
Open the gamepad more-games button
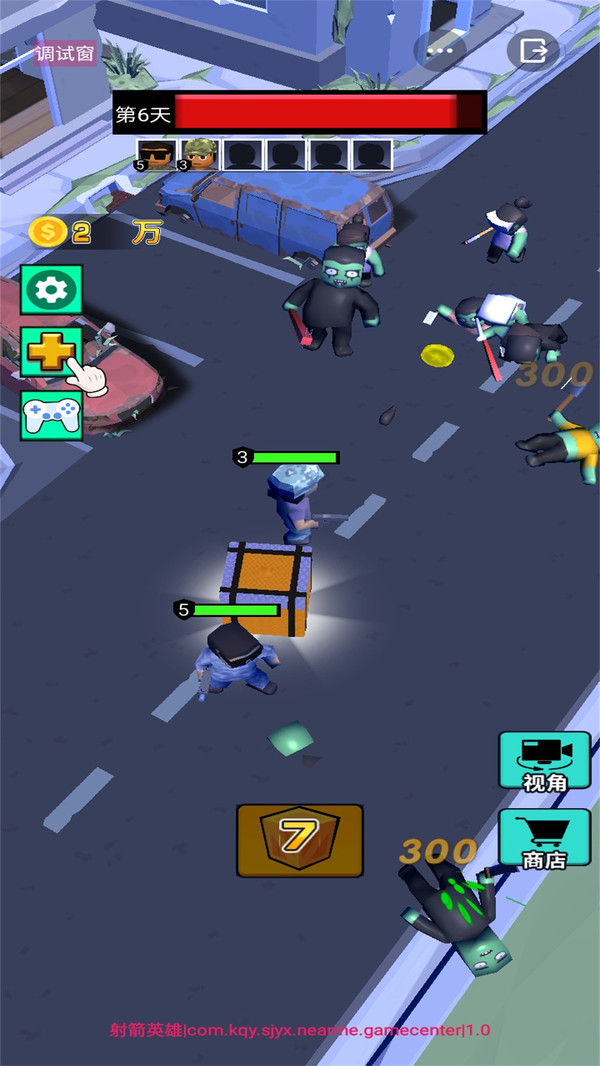tap(51, 415)
